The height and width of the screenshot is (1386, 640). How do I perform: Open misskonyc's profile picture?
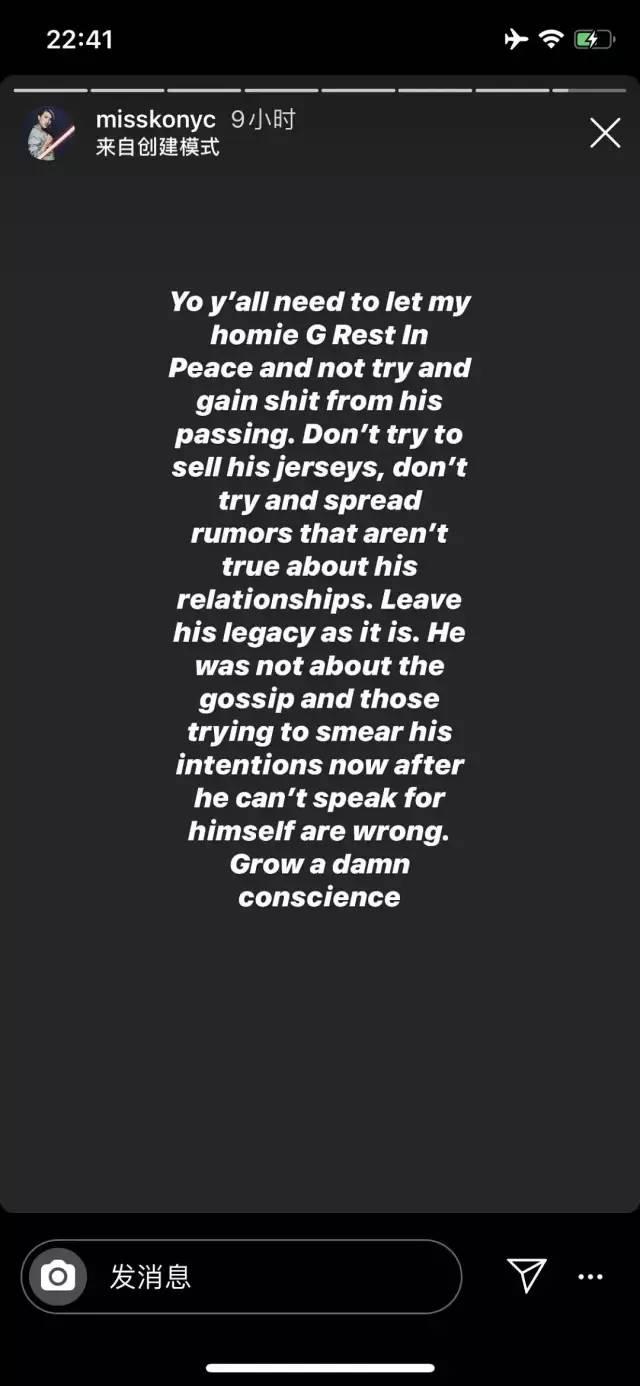(49, 133)
